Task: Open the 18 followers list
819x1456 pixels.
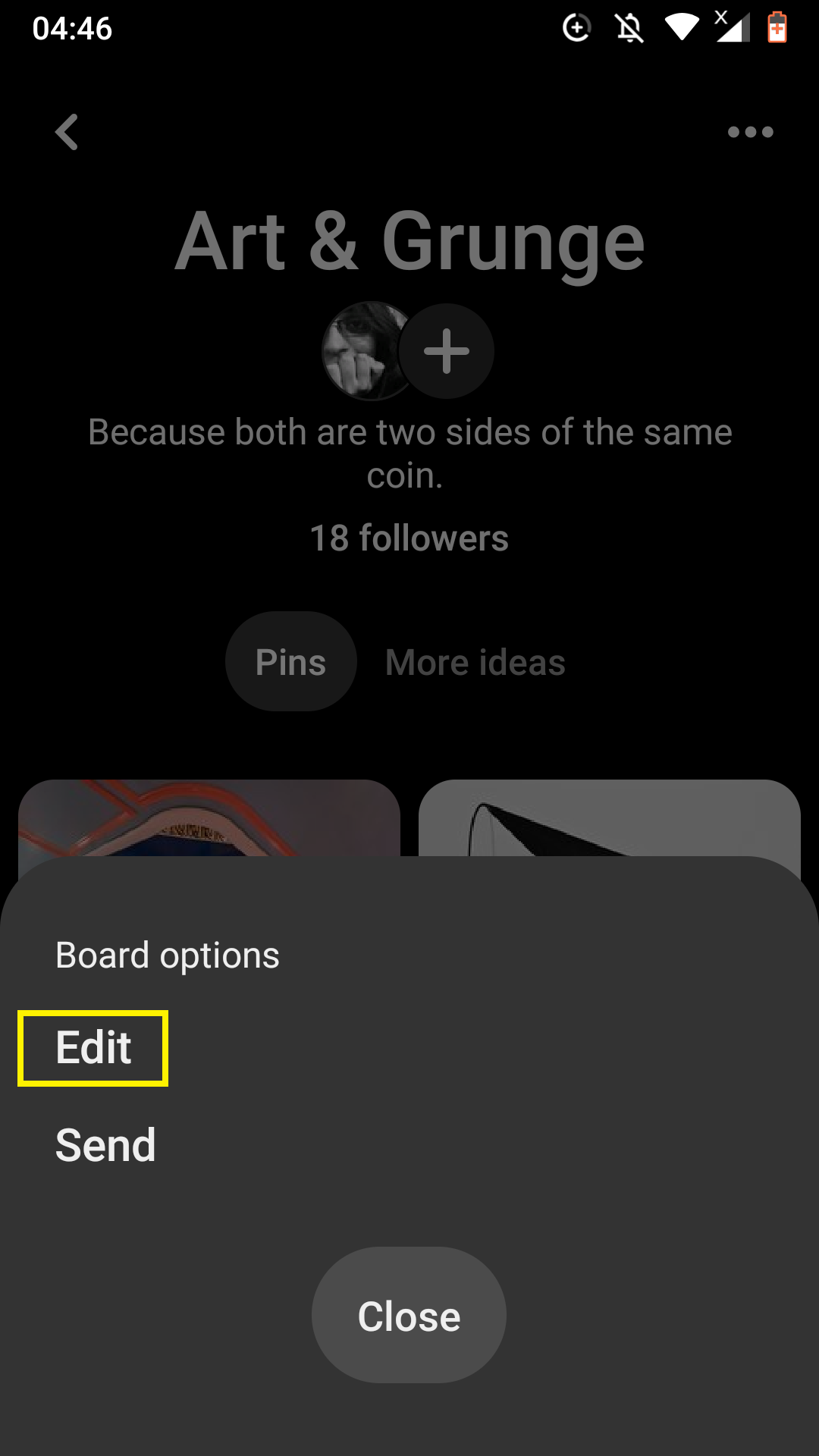Action: pos(409,538)
